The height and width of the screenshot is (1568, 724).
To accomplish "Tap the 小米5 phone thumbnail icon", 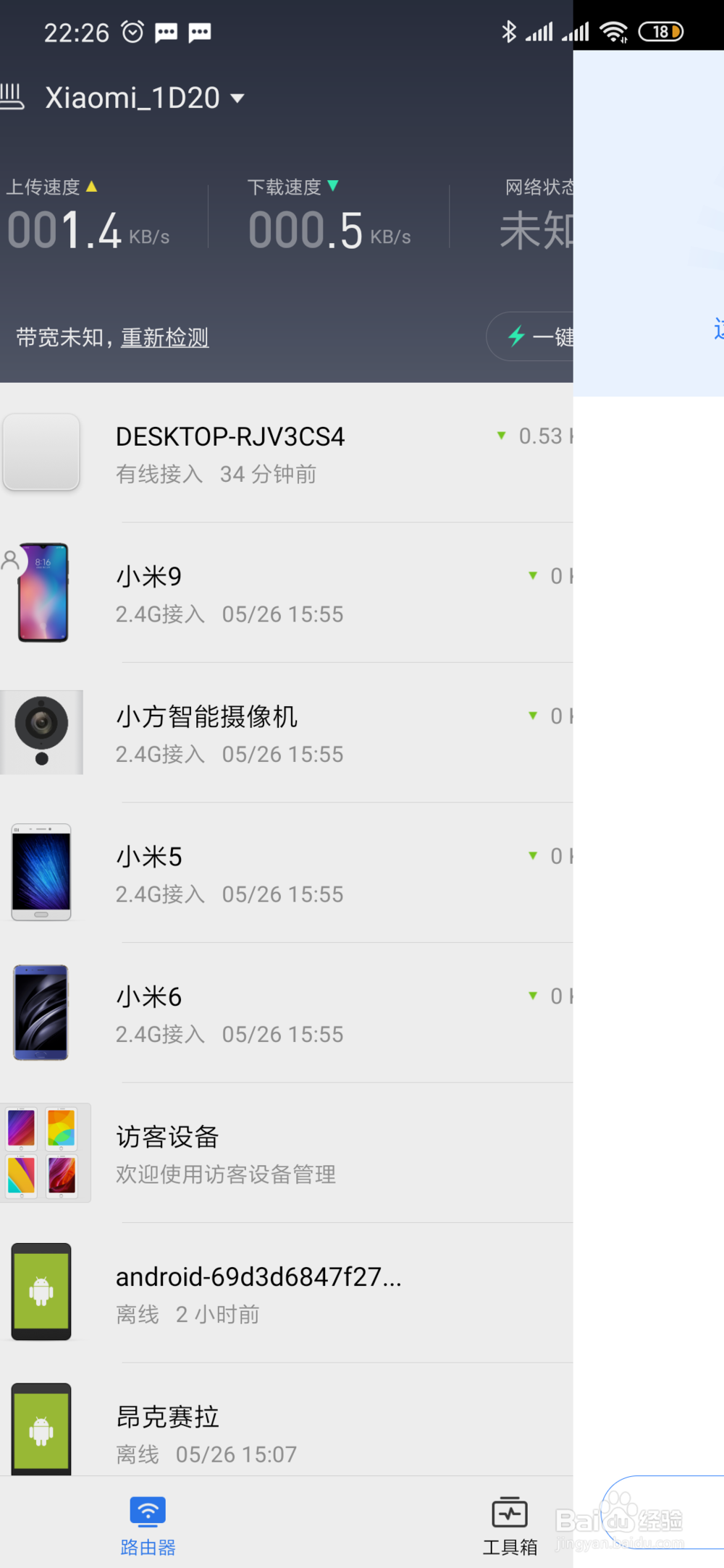I will coord(41,872).
